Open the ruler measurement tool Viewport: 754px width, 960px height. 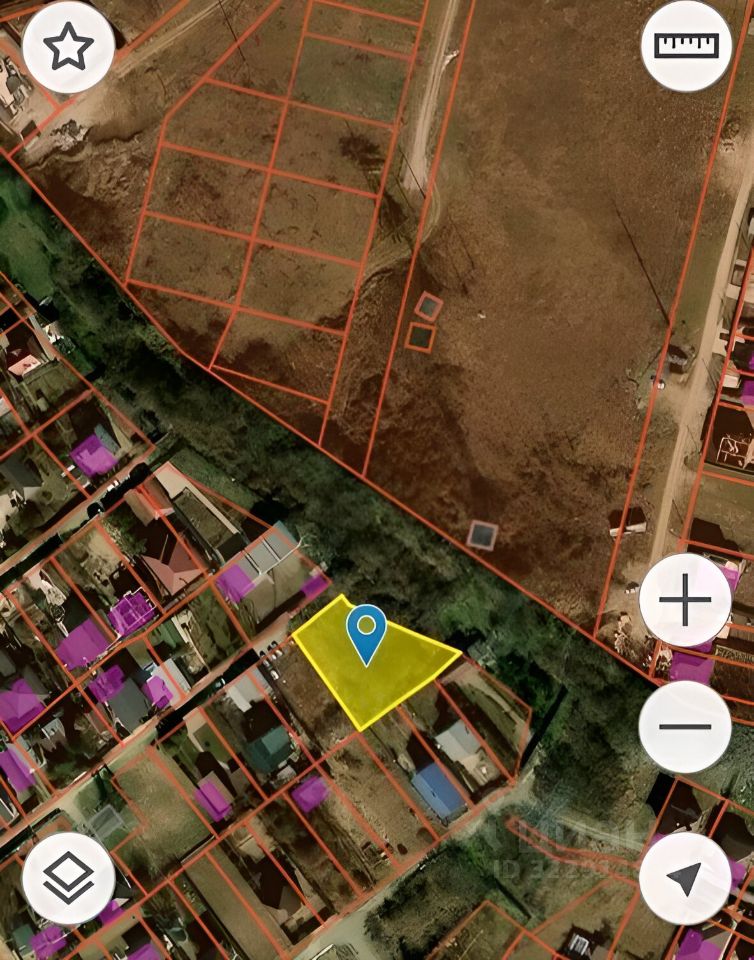point(686,47)
